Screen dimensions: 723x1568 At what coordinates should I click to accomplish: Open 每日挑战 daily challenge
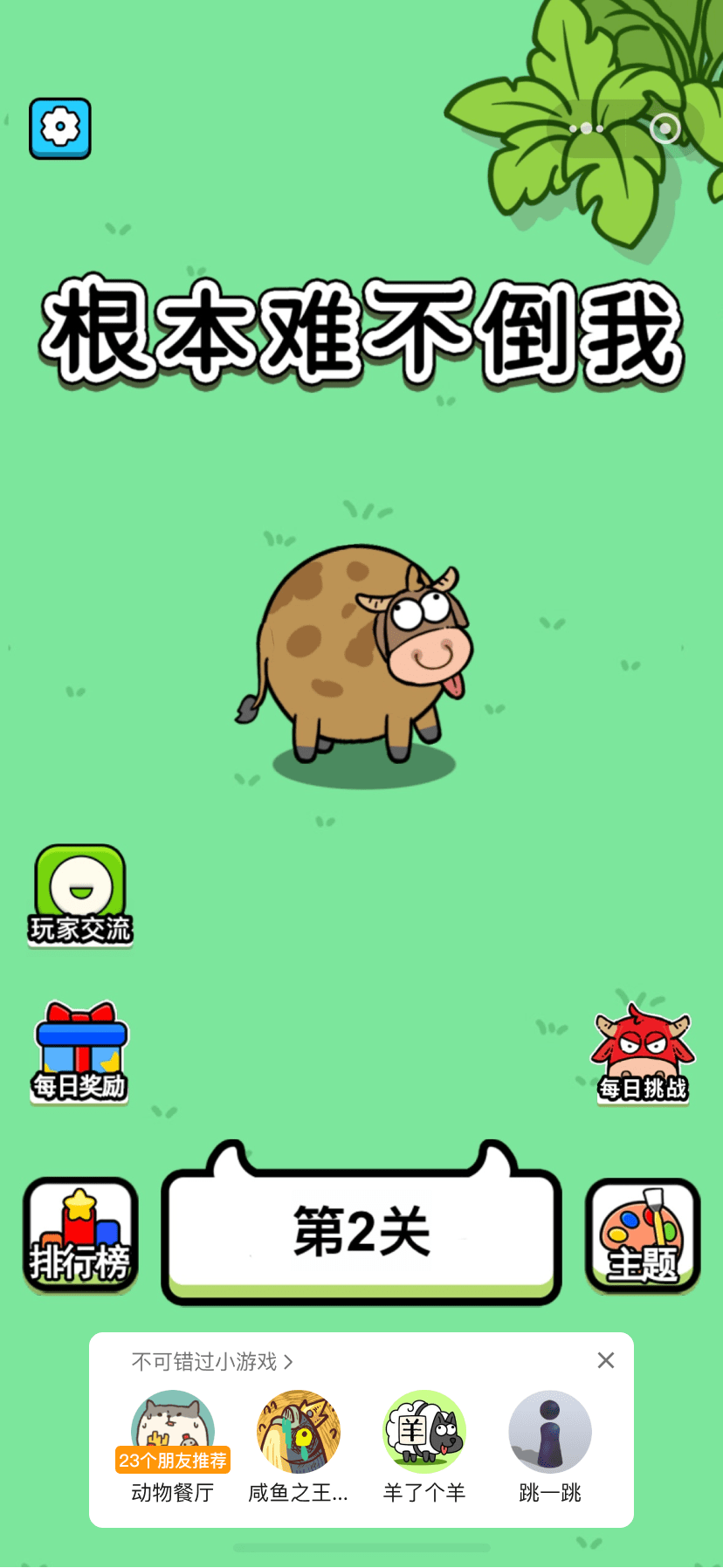point(644,1055)
